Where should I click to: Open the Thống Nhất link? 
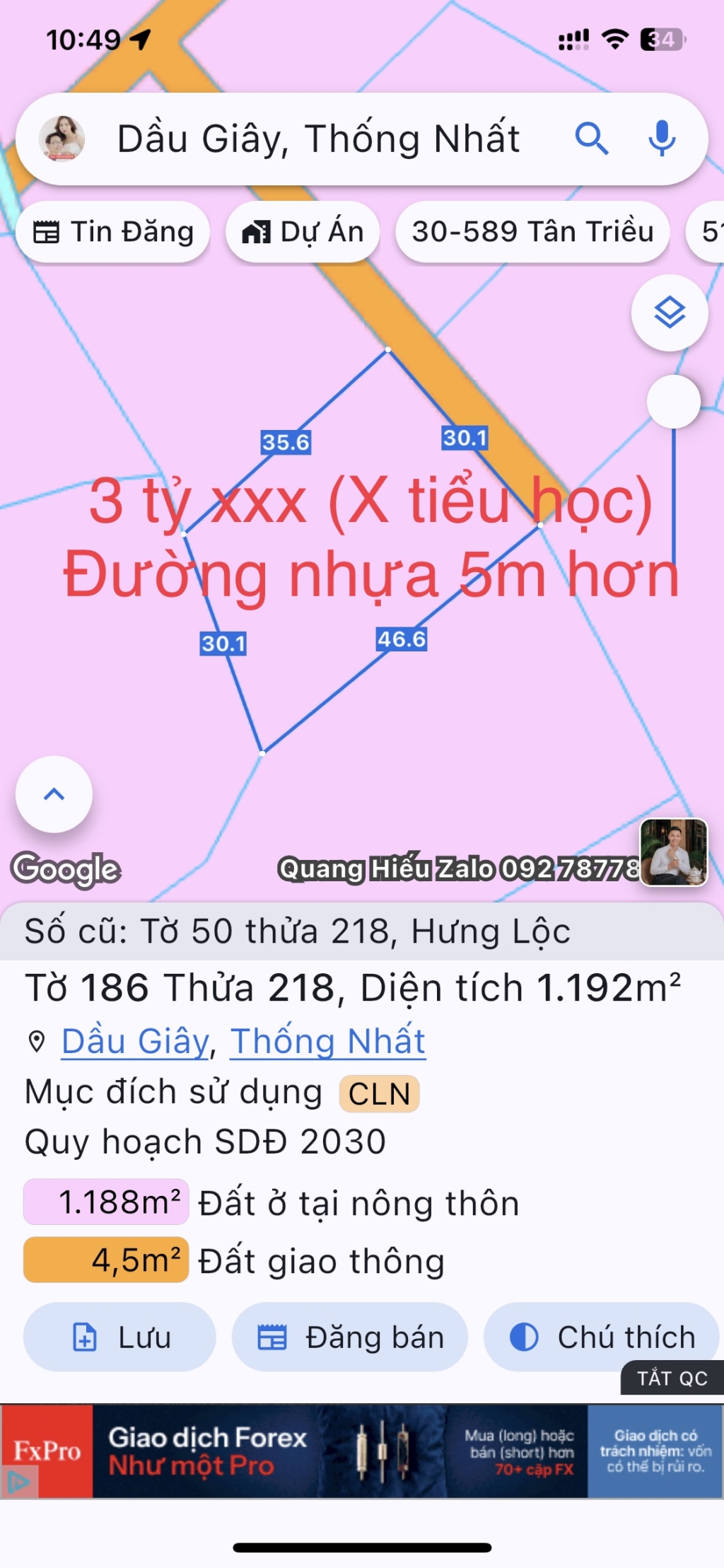(328, 1041)
